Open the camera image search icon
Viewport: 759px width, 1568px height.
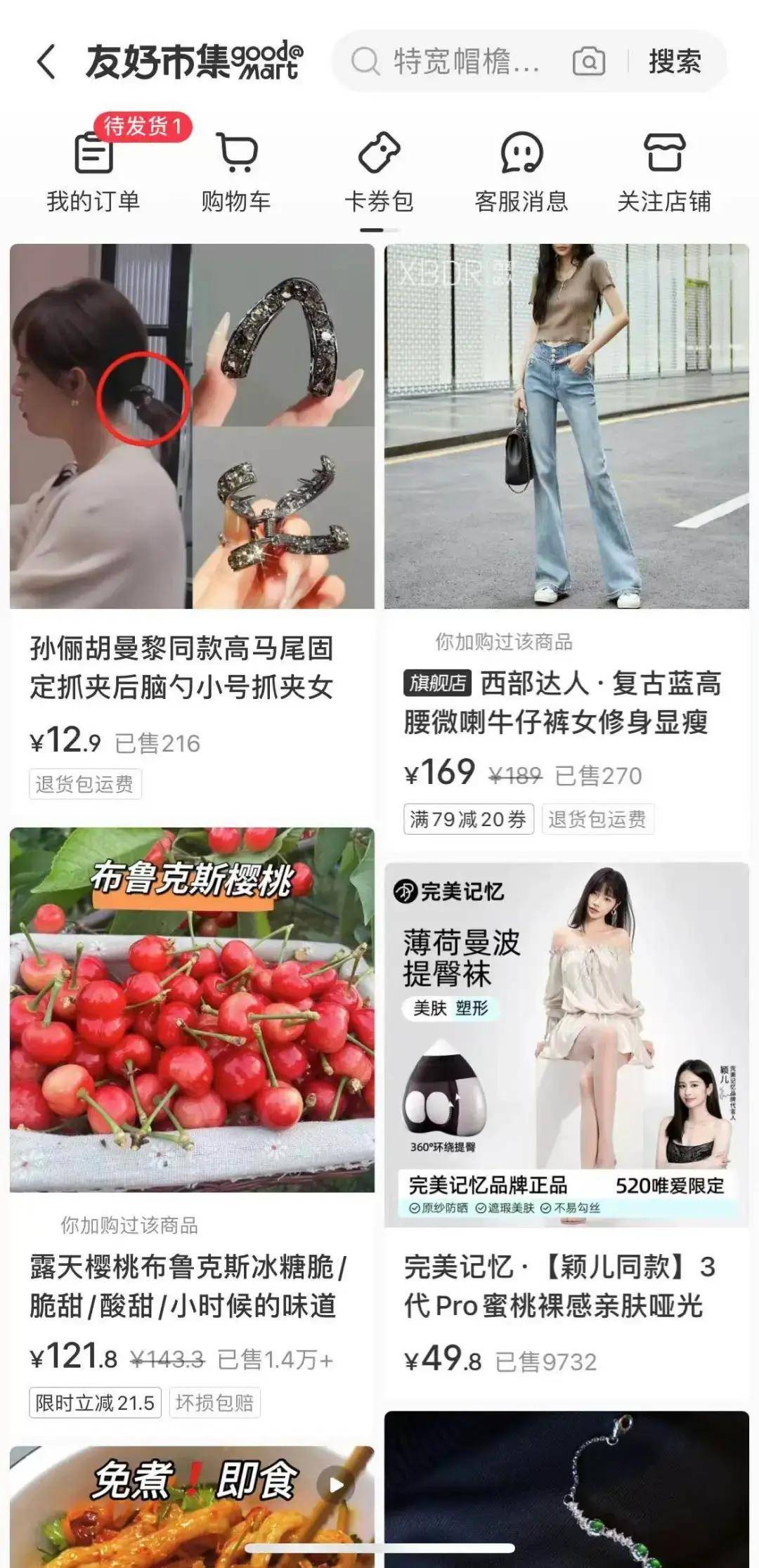tap(588, 61)
